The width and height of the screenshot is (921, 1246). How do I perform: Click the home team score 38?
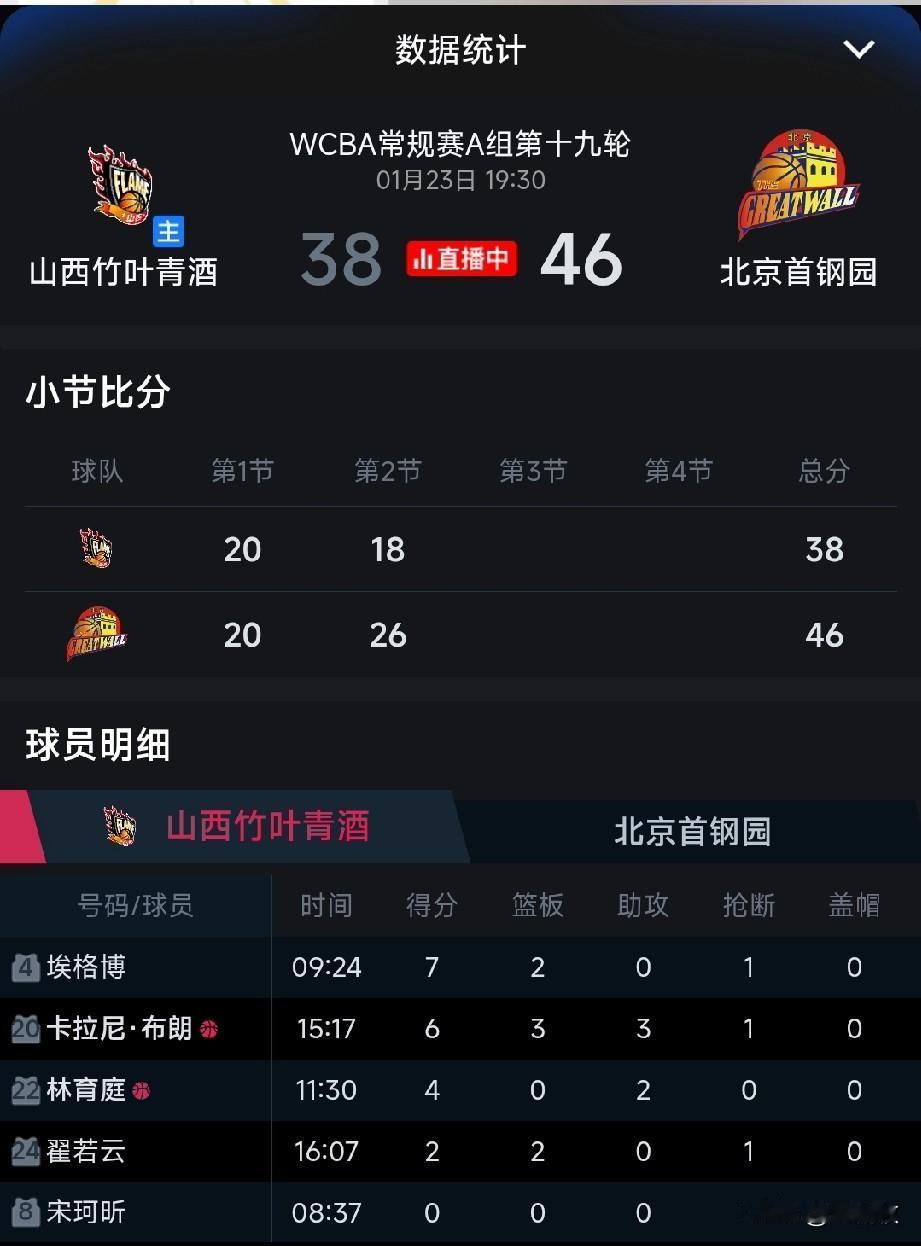(340, 260)
